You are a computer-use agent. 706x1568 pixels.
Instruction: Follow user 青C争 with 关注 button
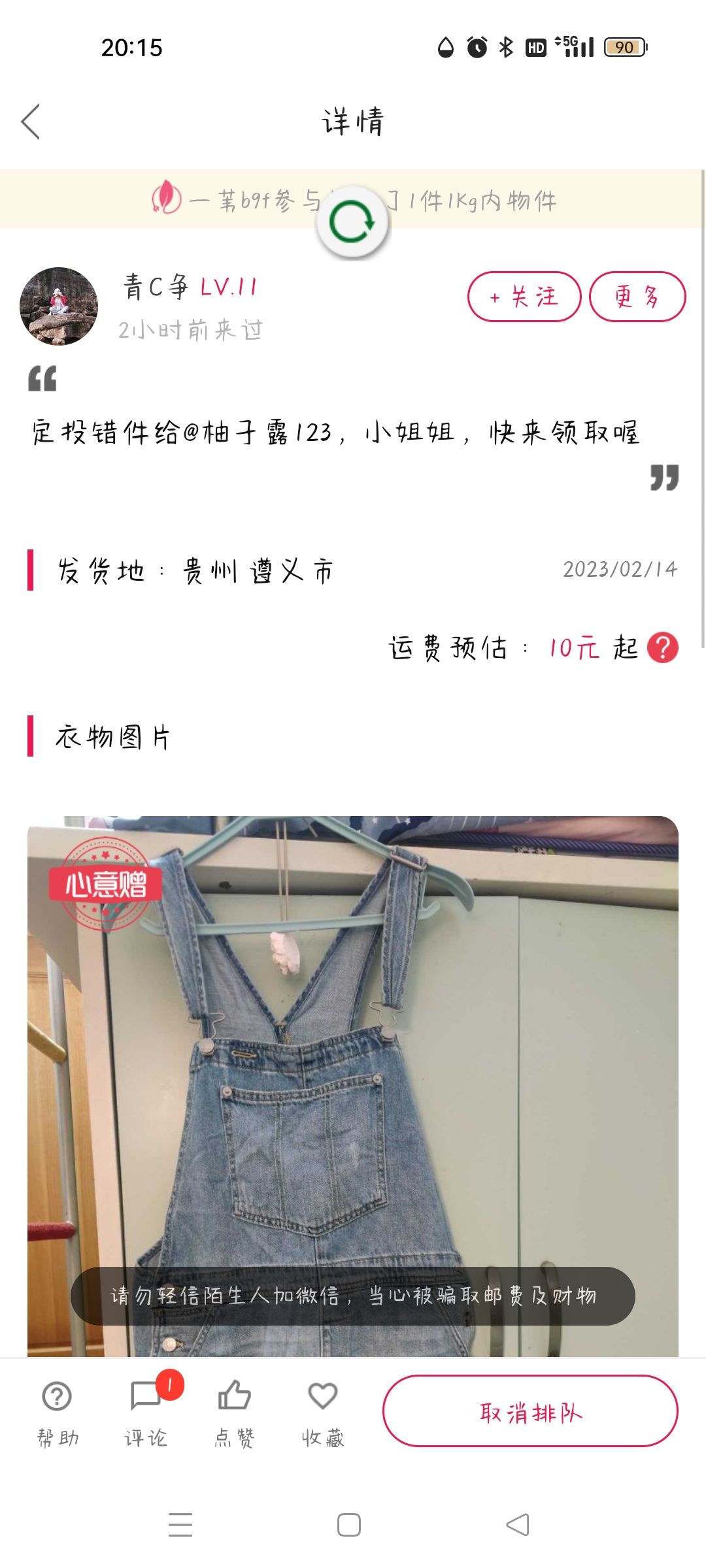tap(524, 297)
